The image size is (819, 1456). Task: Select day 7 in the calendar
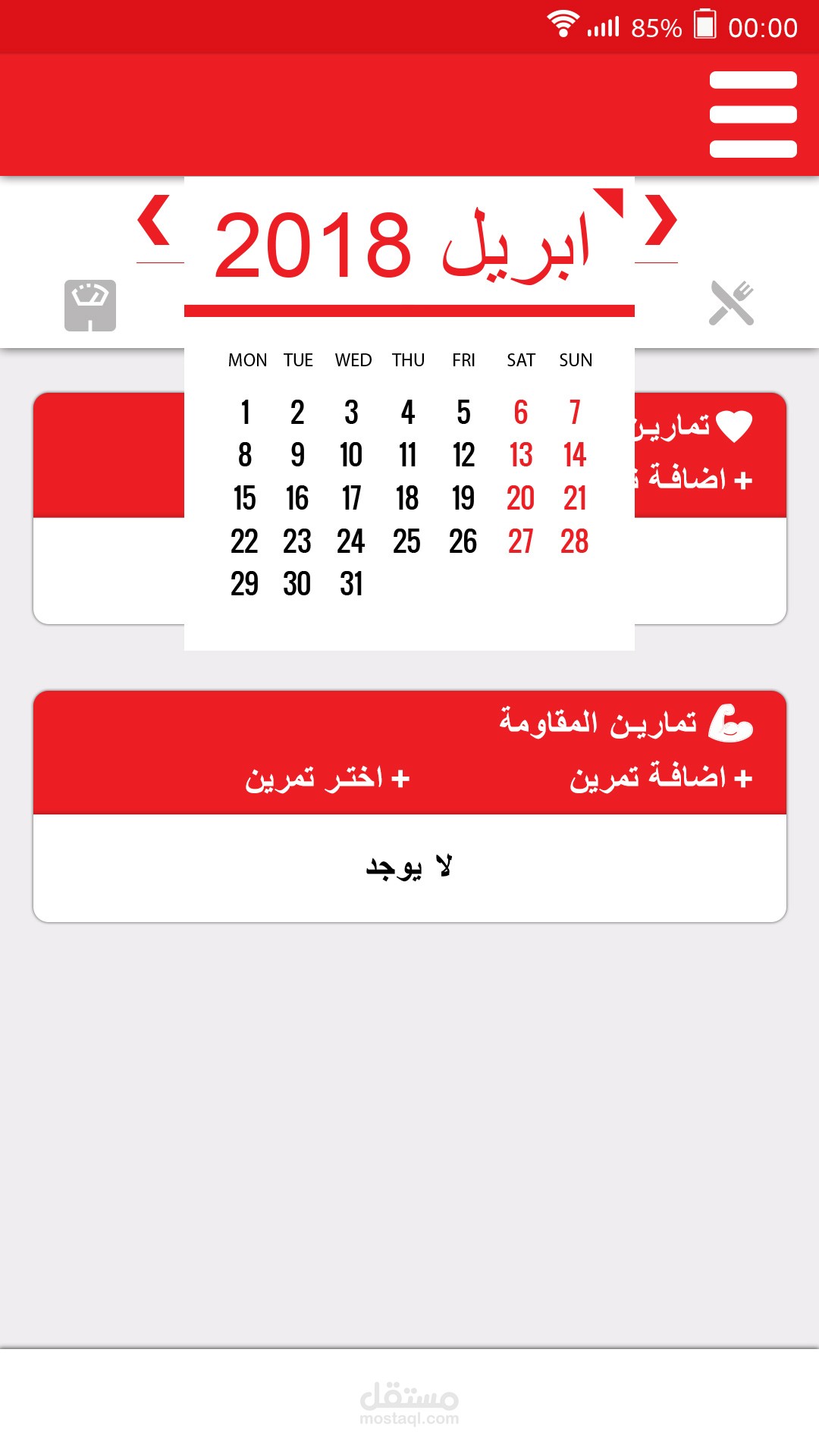pyautogui.click(x=575, y=413)
